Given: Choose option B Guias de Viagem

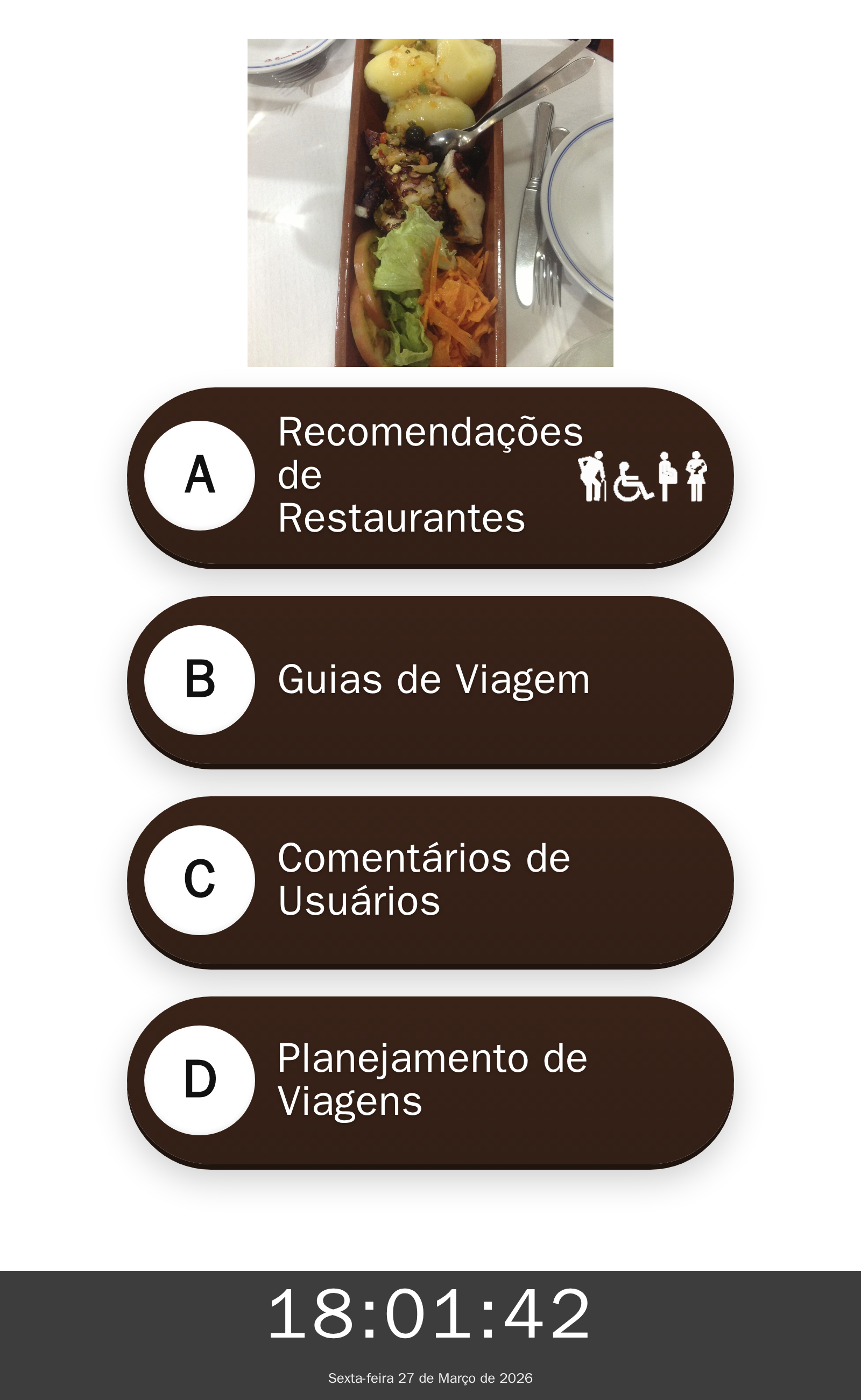Looking at the screenshot, I should [430, 681].
